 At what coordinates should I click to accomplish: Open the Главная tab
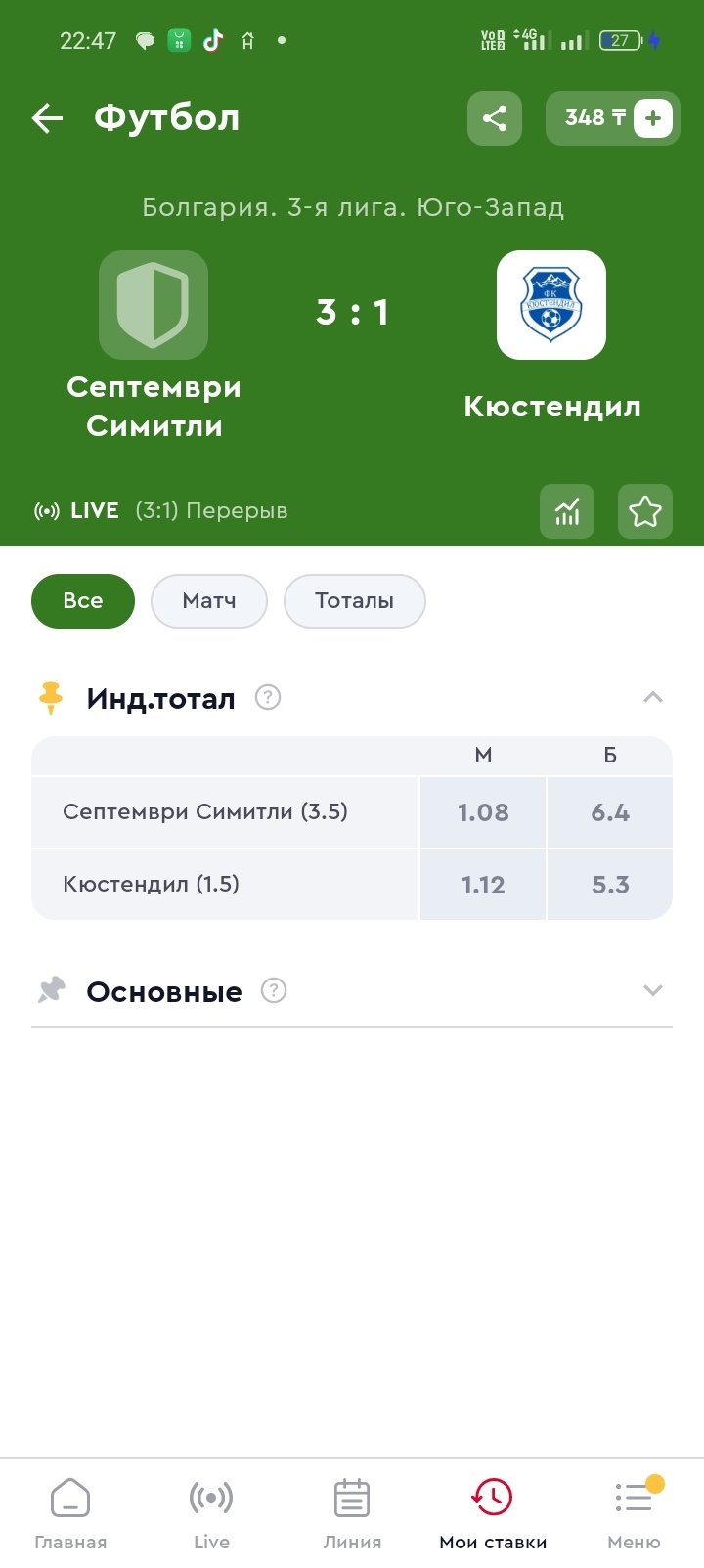coord(70,1513)
